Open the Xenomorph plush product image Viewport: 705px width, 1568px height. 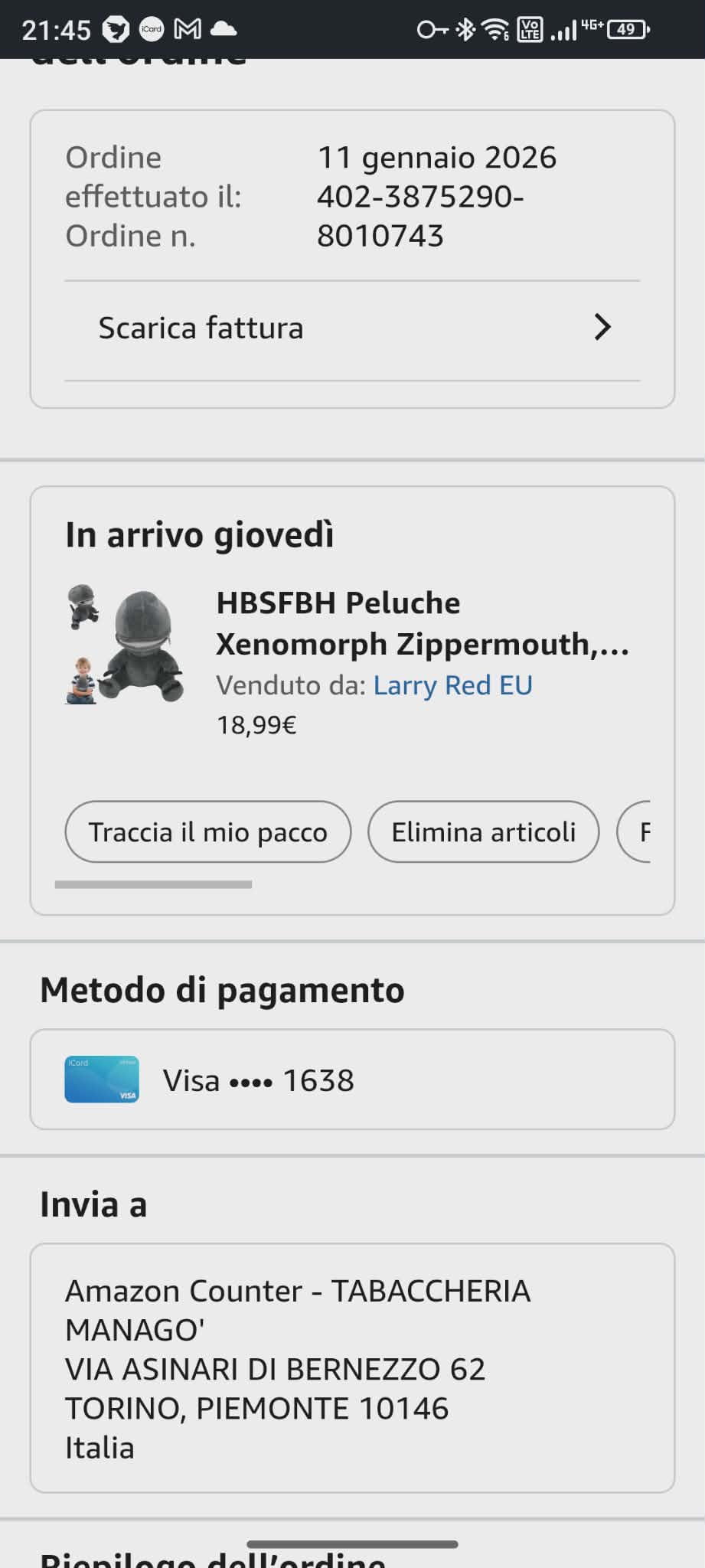(x=125, y=645)
